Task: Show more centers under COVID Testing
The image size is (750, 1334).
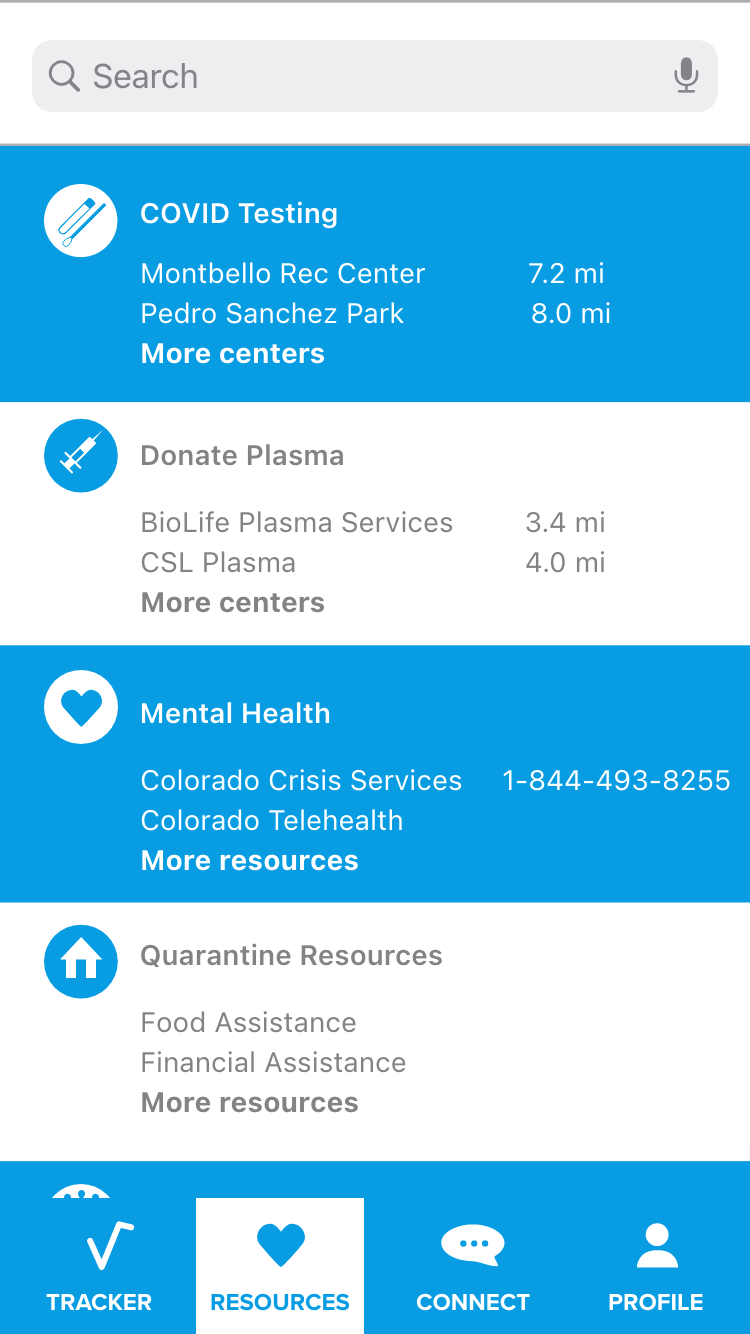Action: (x=233, y=354)
